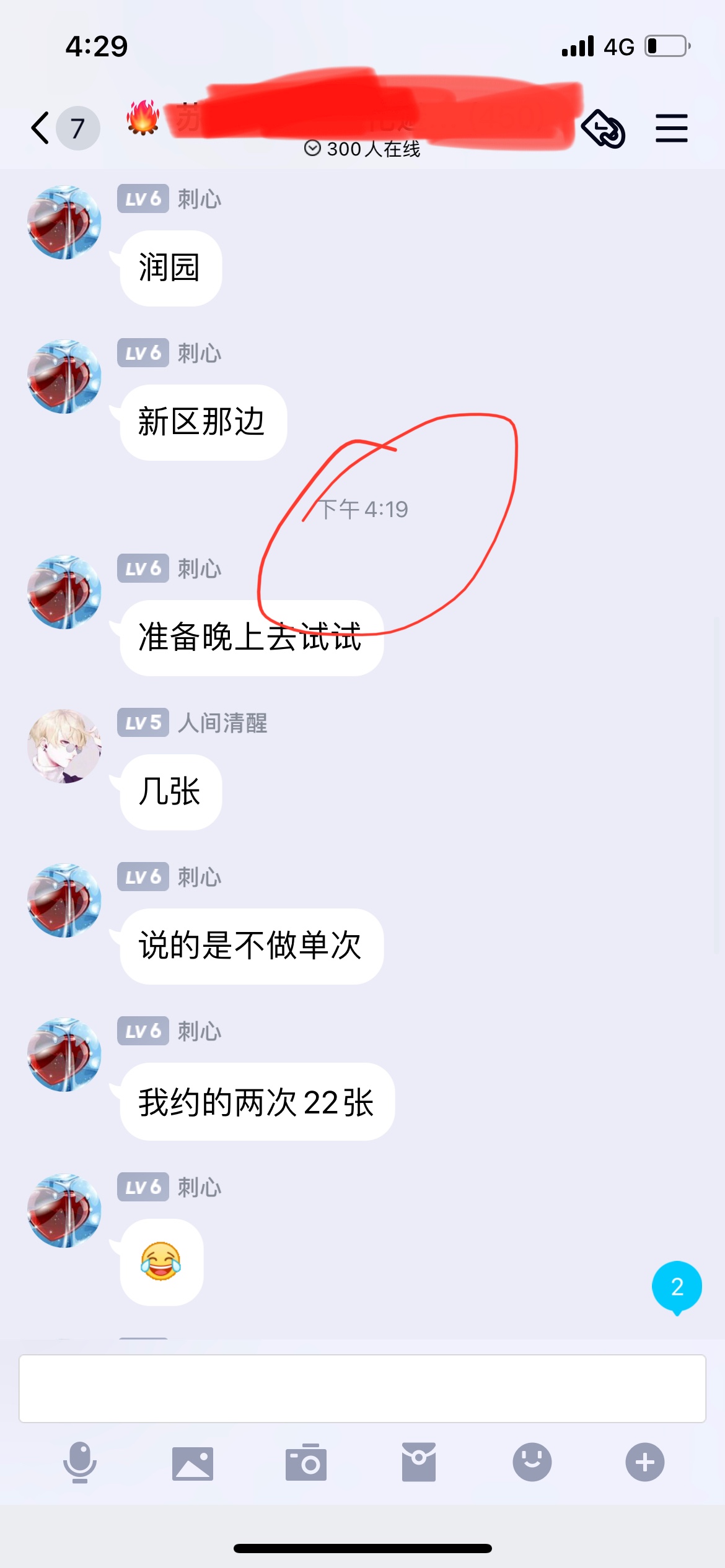Open the red packet envelope icon

[x=419, y=1462]
